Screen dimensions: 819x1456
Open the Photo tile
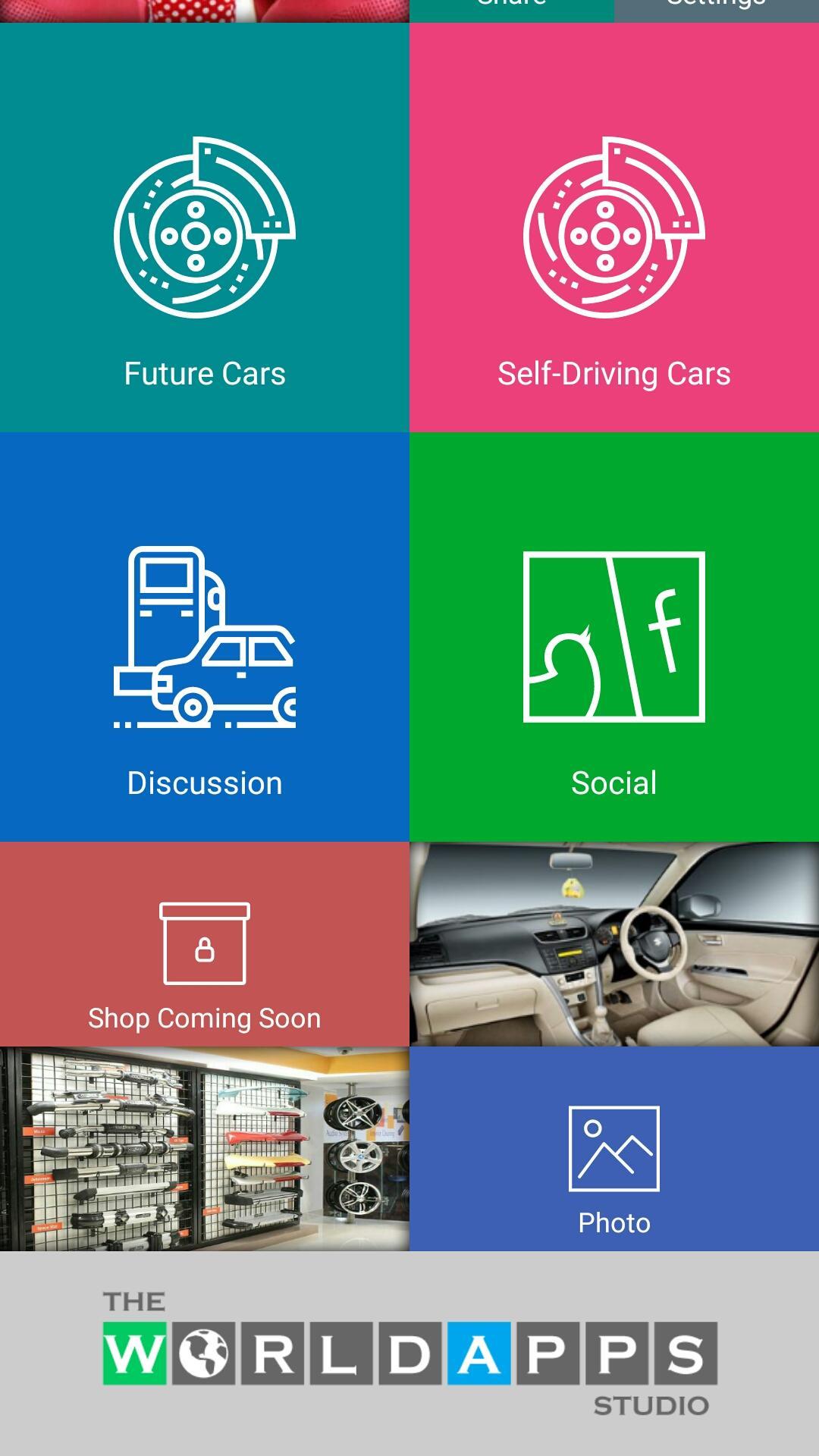614,1149
